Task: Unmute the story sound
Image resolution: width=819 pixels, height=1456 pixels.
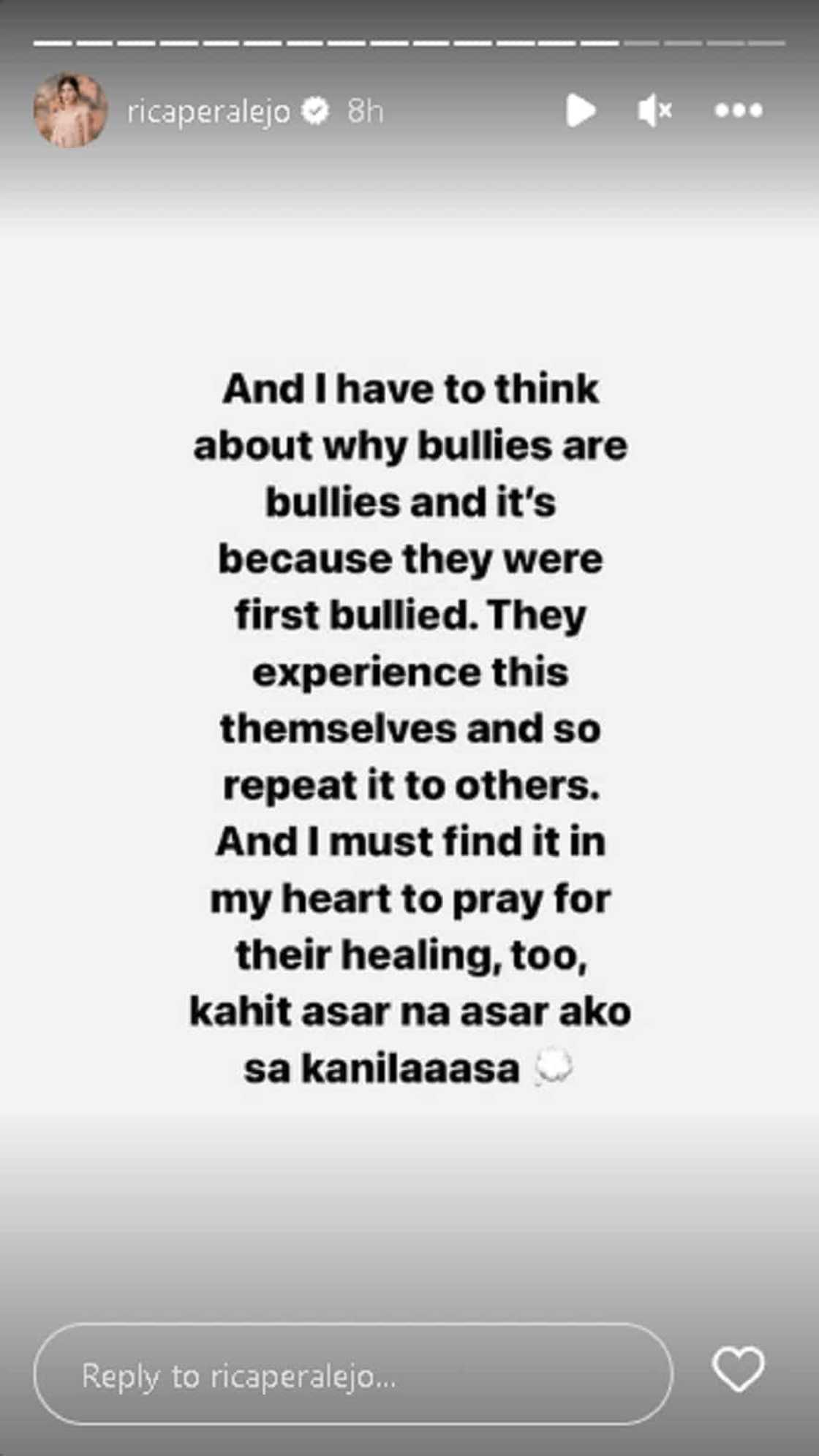Action: [654, 111]
